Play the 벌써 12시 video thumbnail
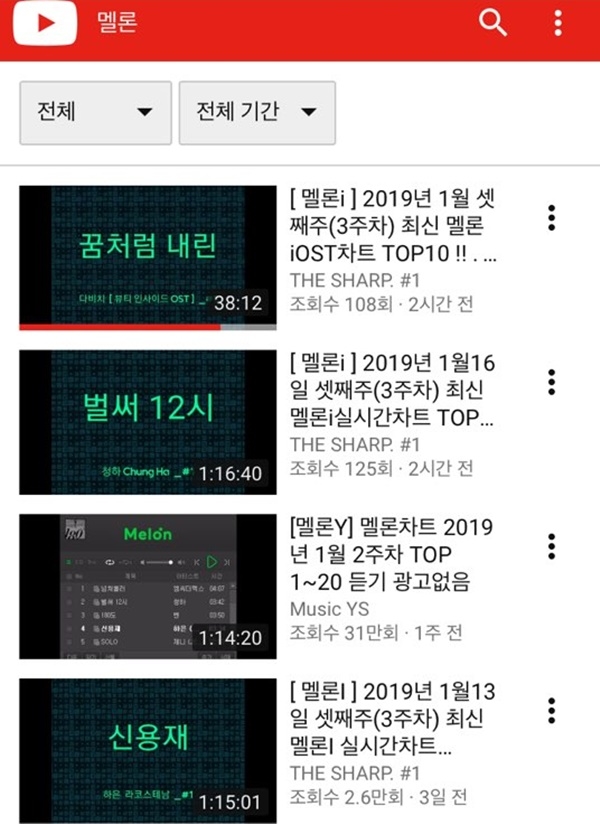Screen dimensions: 600x824 (x=148, y=422)
